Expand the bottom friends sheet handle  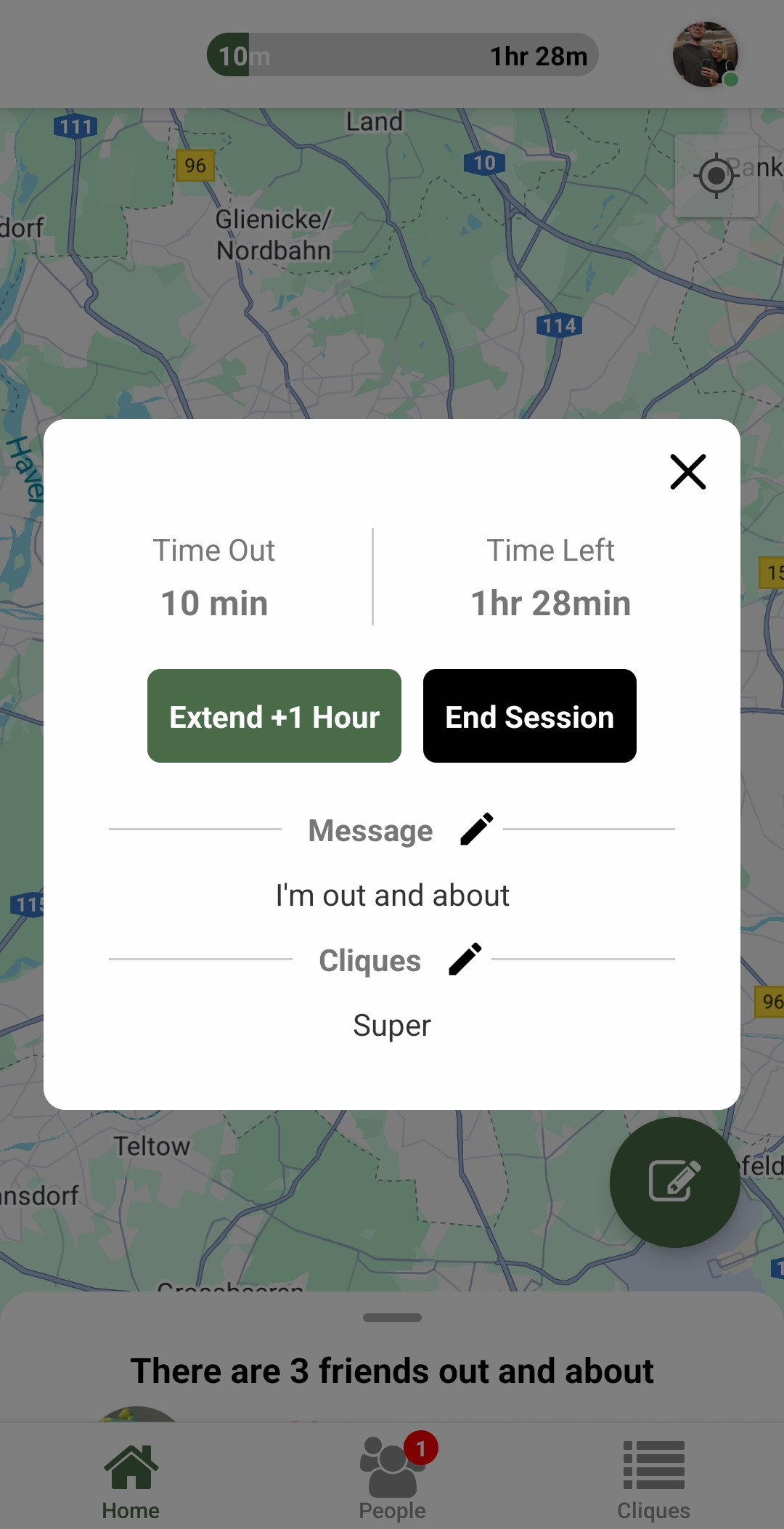tap(392, 1316)
